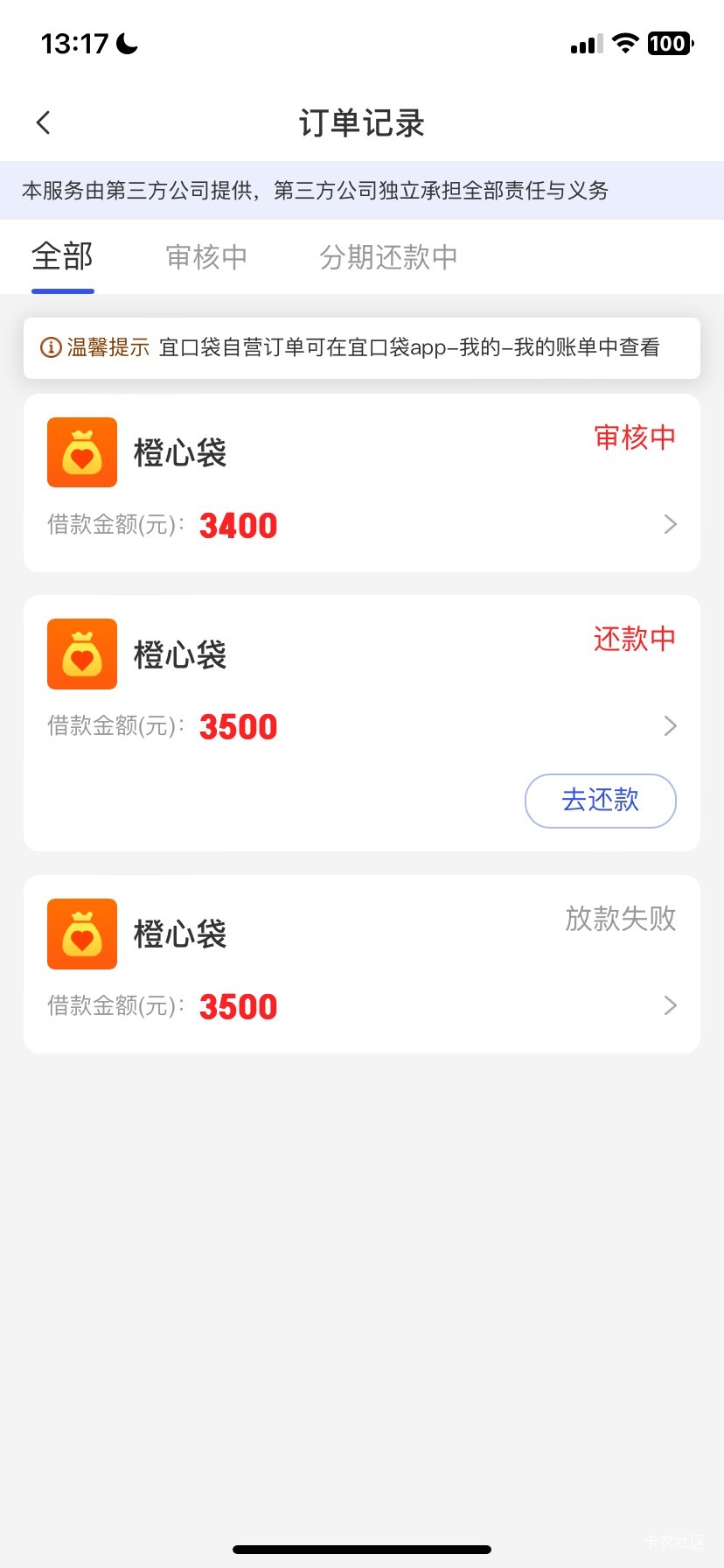Go back from the 订单记录 page
The height and width of the screenshot is (1568, 724).
44,122
